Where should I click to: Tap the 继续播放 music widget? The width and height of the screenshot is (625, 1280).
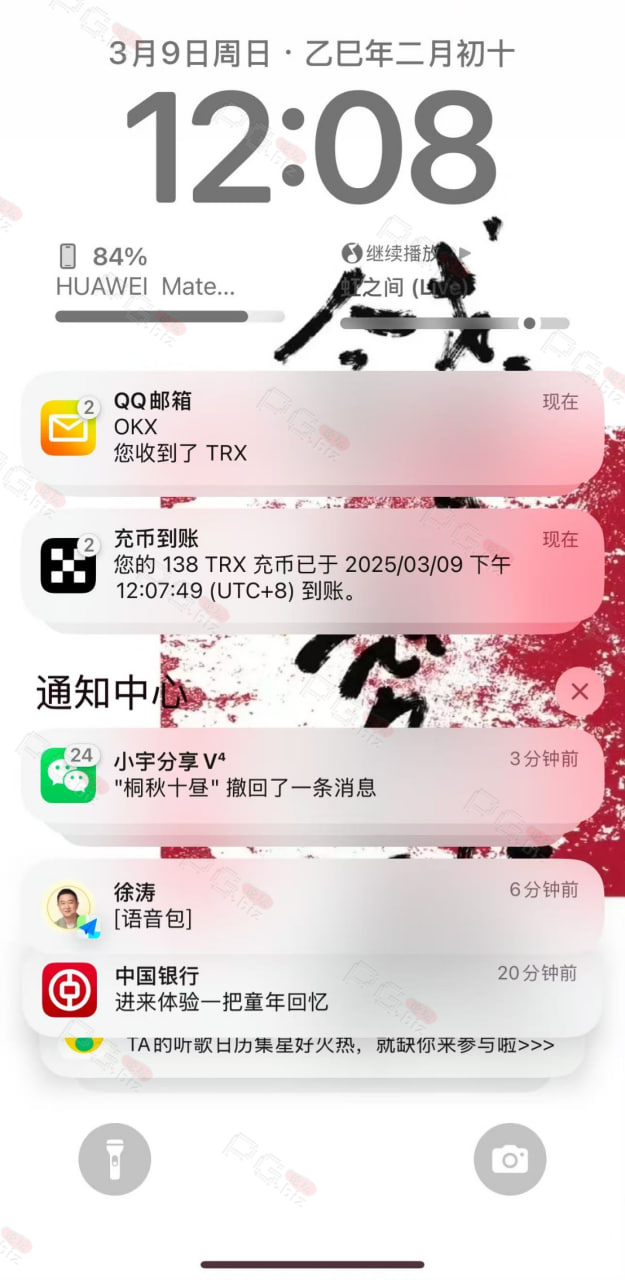pyautogui.click(x=455, y=285)
